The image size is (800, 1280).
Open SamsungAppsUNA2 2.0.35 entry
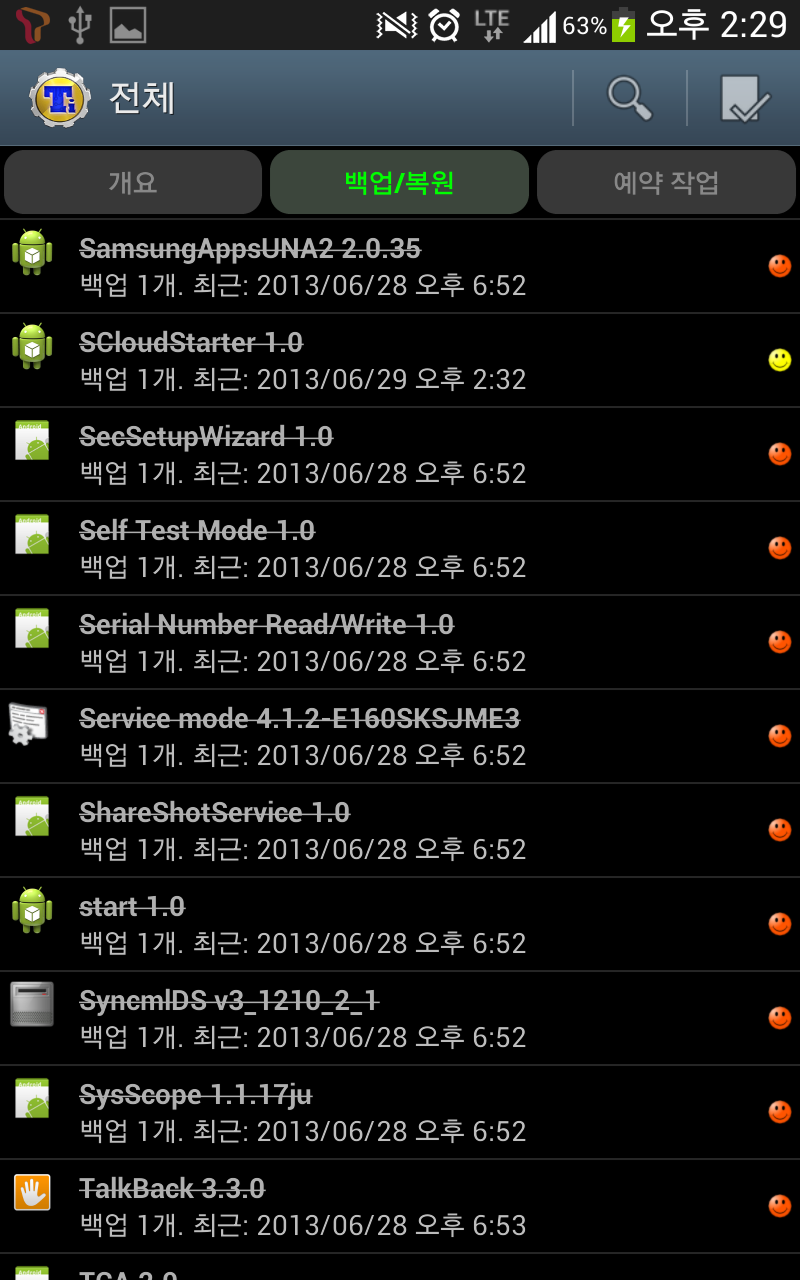pos(400,266)
